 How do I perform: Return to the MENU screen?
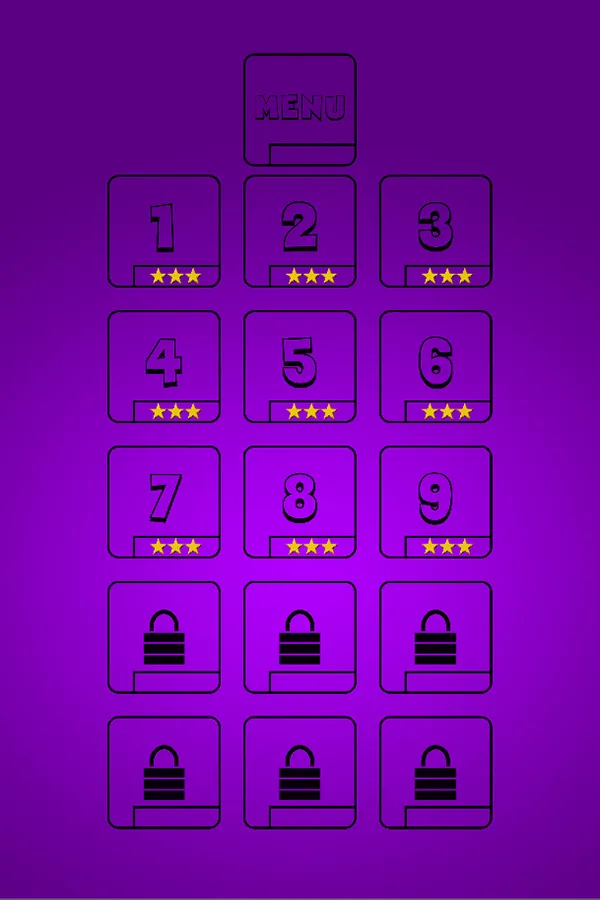click(300, 109)
